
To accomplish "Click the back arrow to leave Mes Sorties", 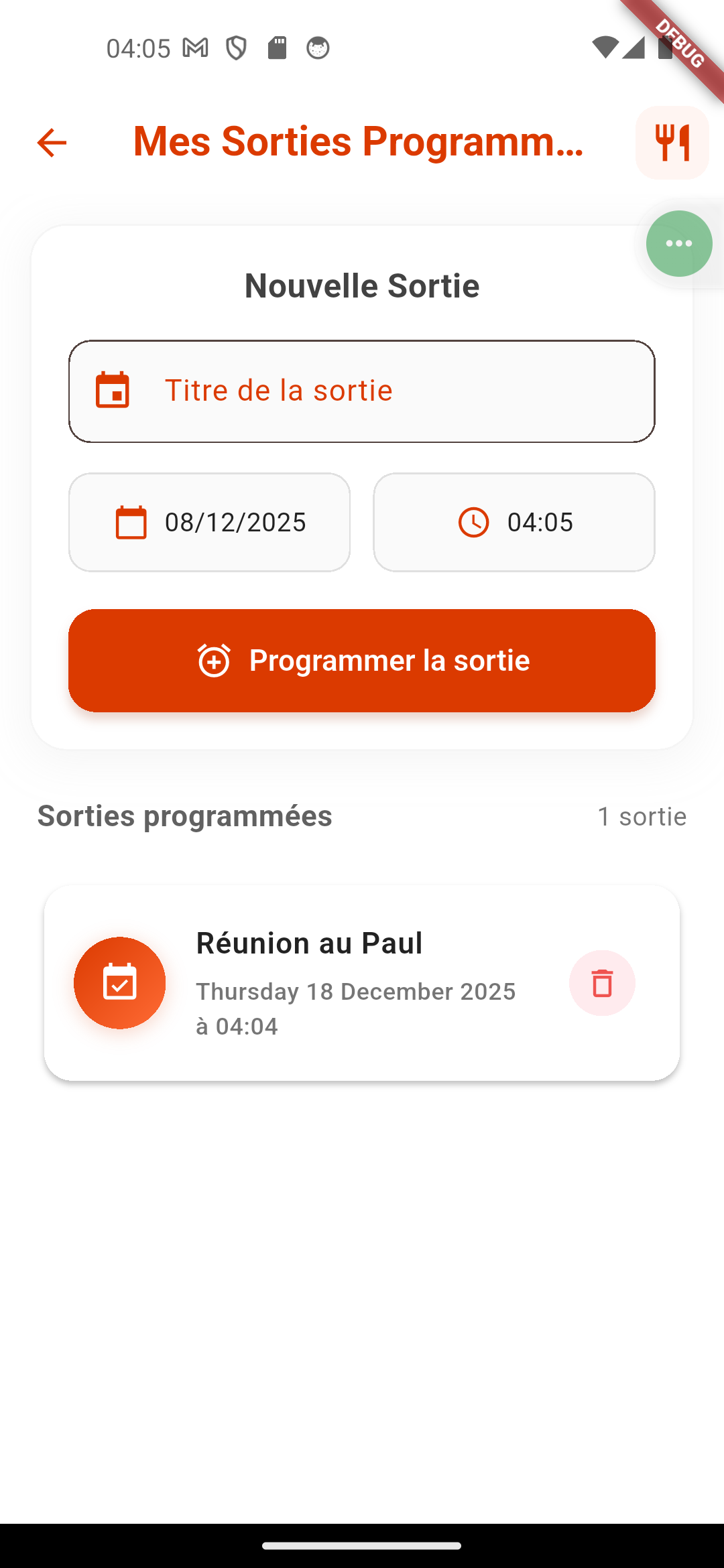I will coord(51,142).
